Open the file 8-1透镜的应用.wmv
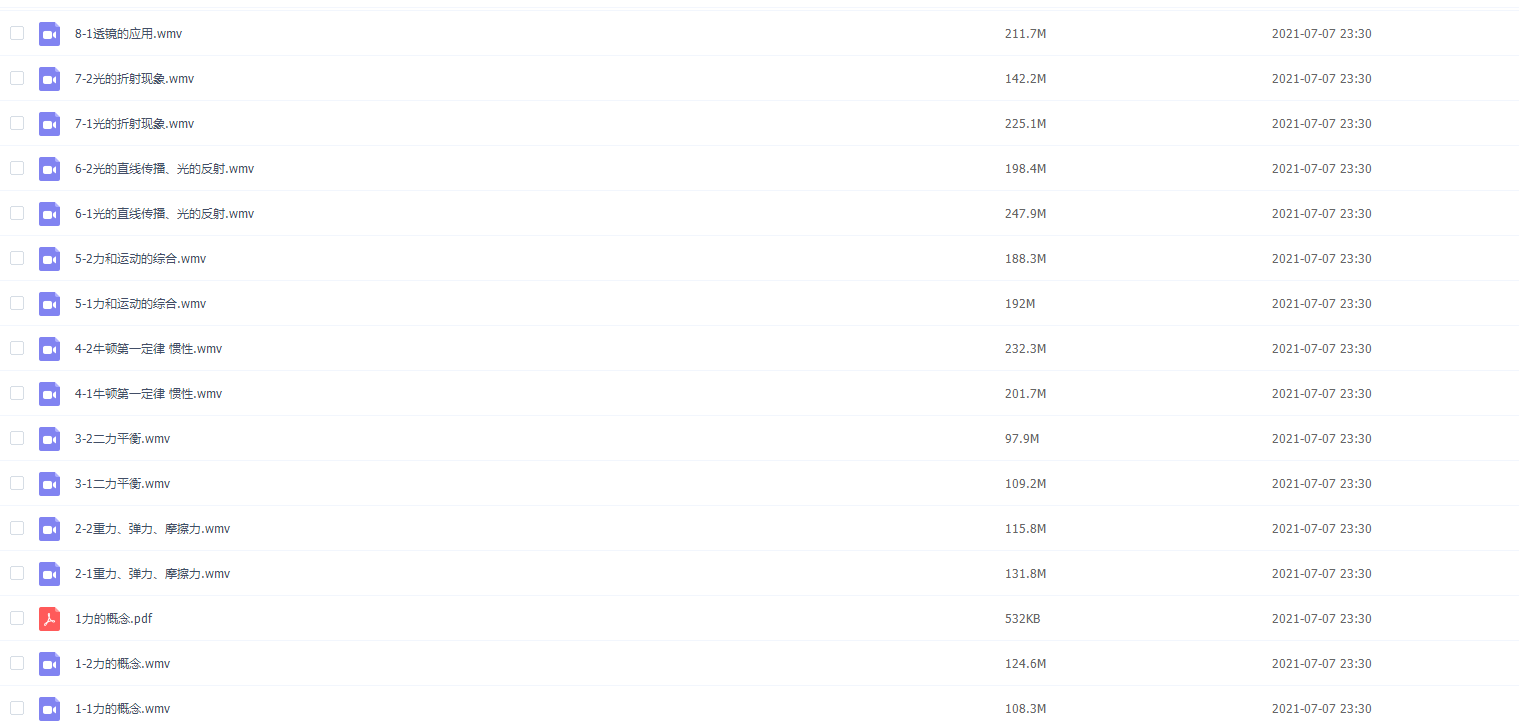 128,34
